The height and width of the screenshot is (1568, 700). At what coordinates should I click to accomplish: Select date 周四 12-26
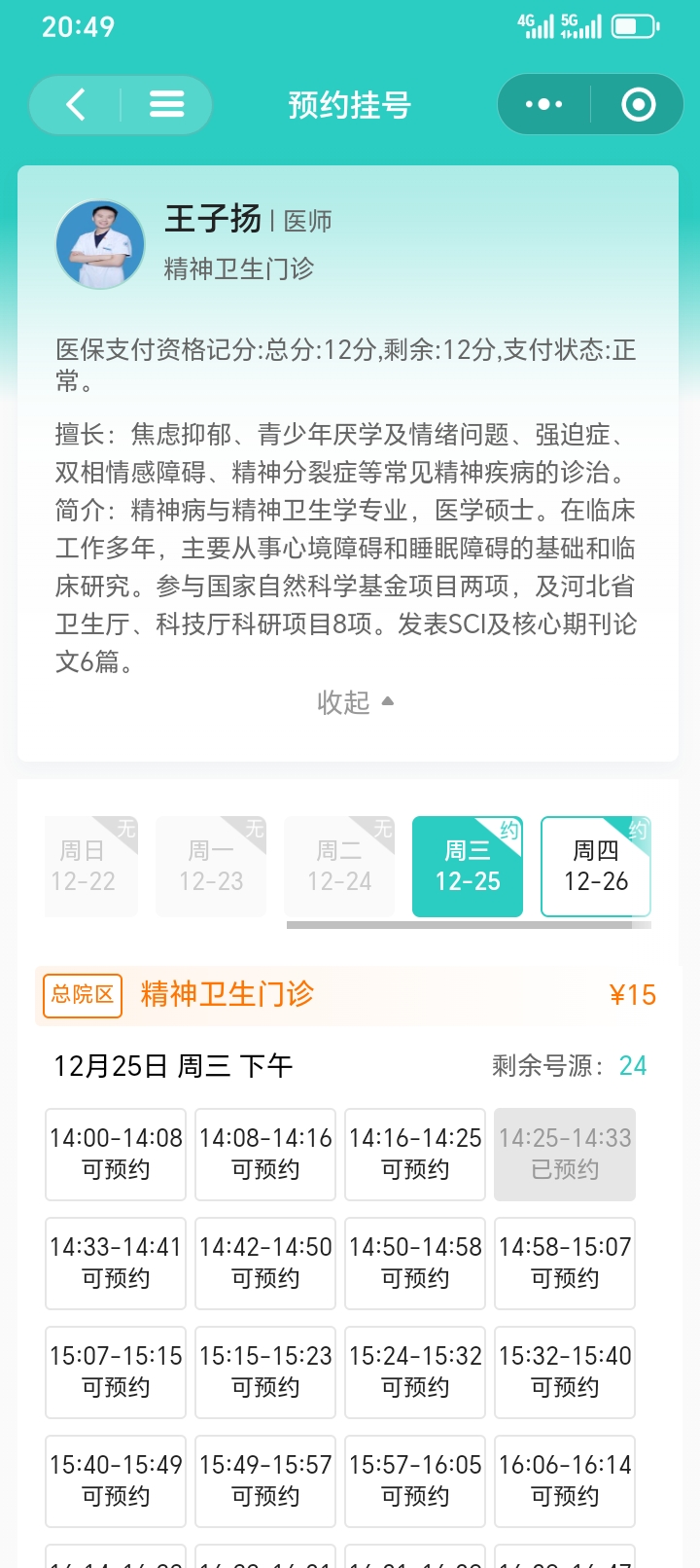coord(595,866)
